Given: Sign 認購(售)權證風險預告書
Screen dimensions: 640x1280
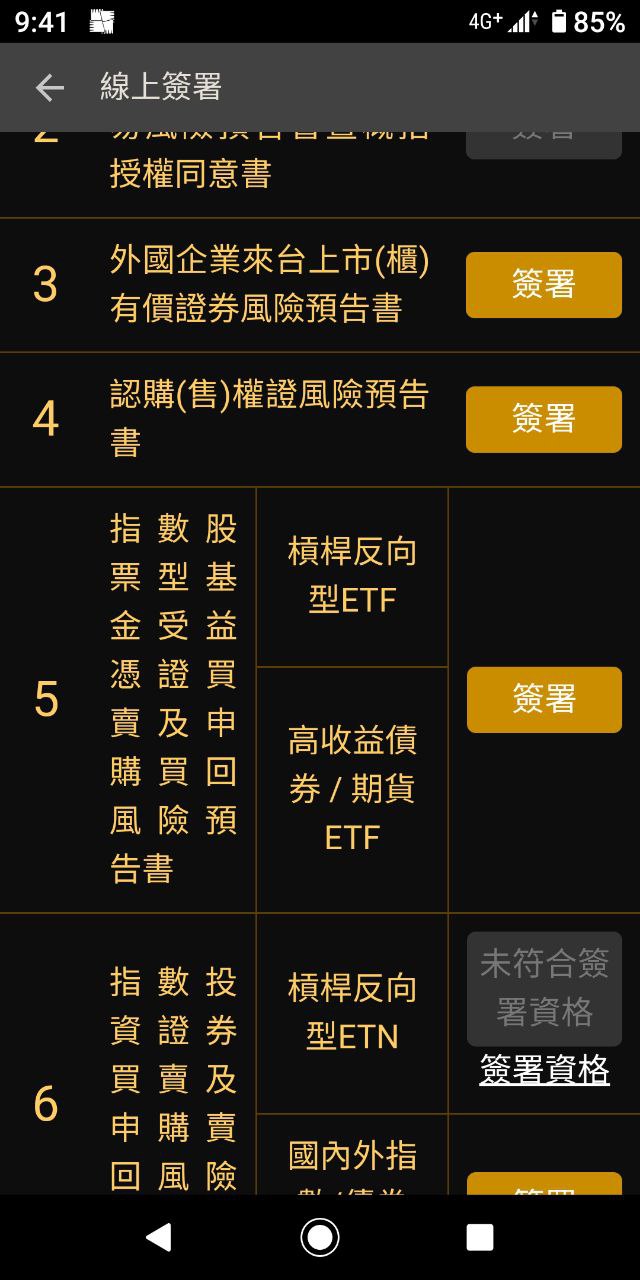Looking at the screenshot, I should [543, 419].
